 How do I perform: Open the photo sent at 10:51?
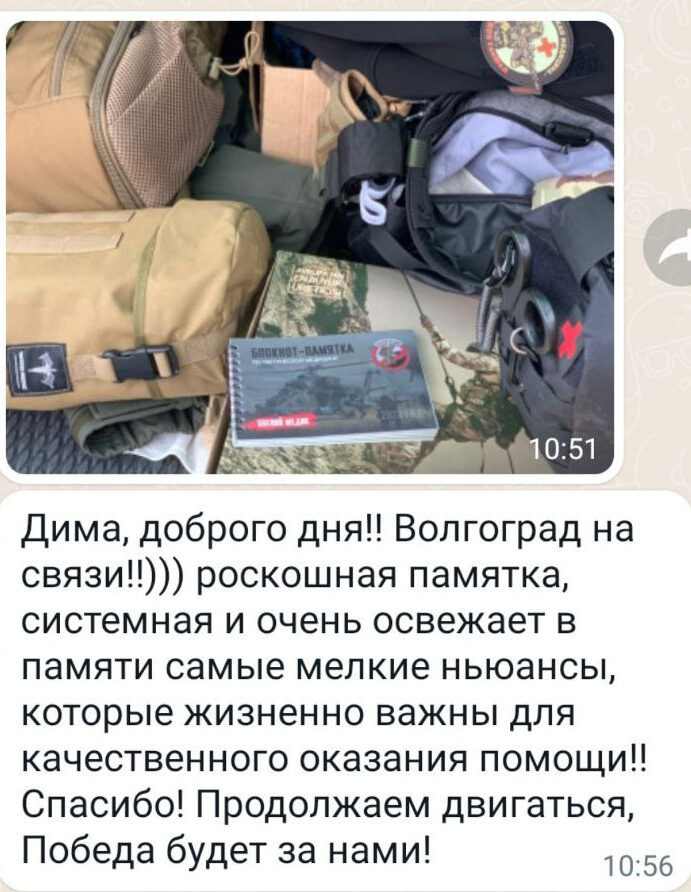tap(310, 245)
